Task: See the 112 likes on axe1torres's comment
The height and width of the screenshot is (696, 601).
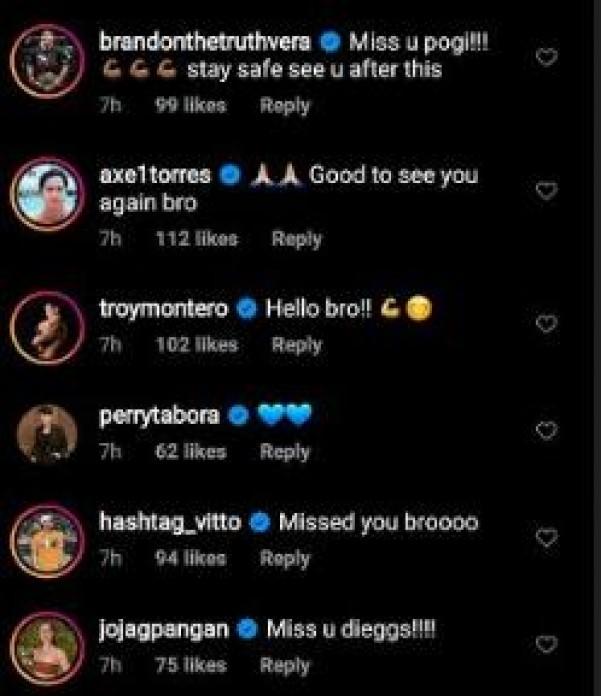Action: coord(197,239)
